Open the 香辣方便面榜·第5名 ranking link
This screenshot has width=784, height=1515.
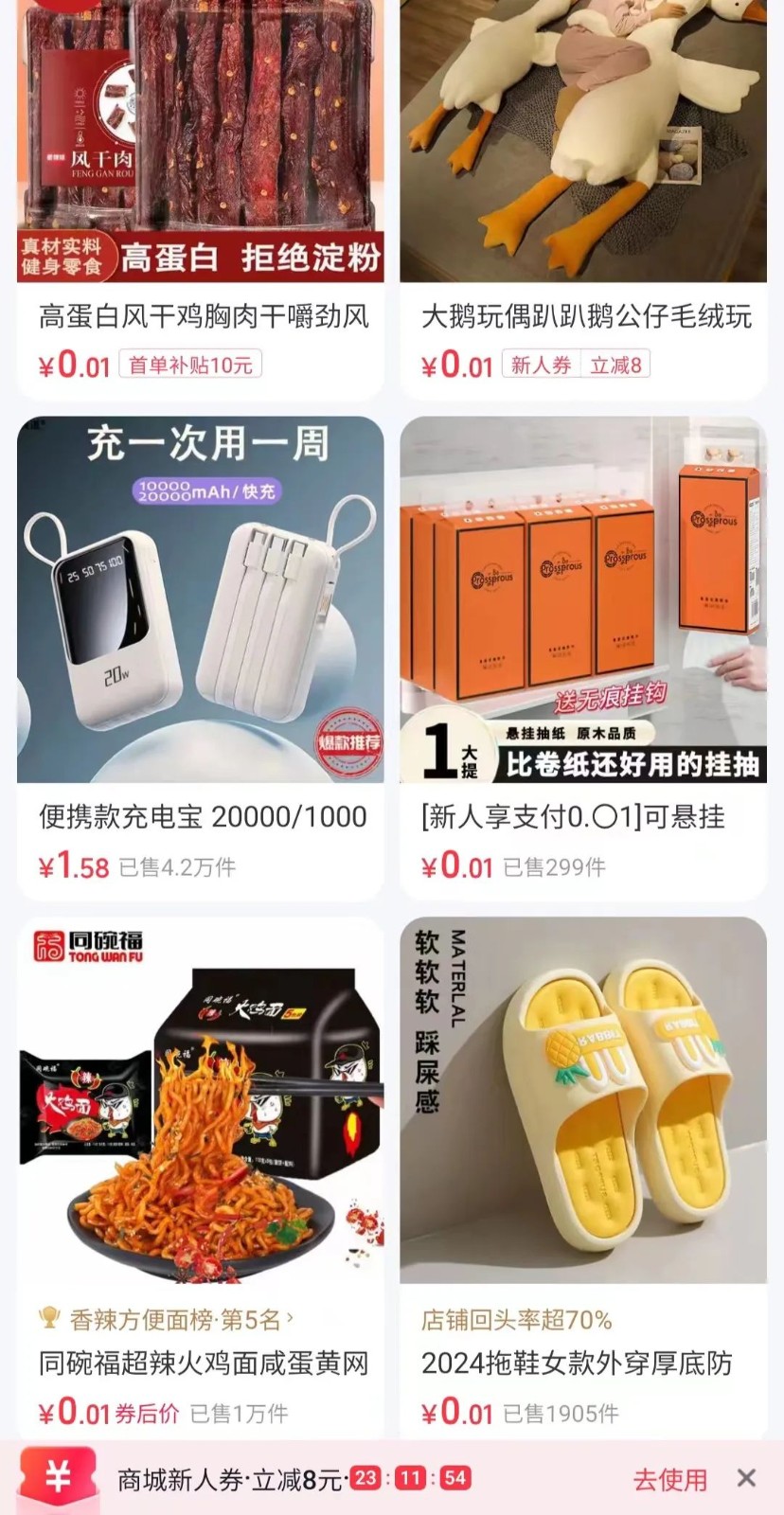click(174, 1319)
